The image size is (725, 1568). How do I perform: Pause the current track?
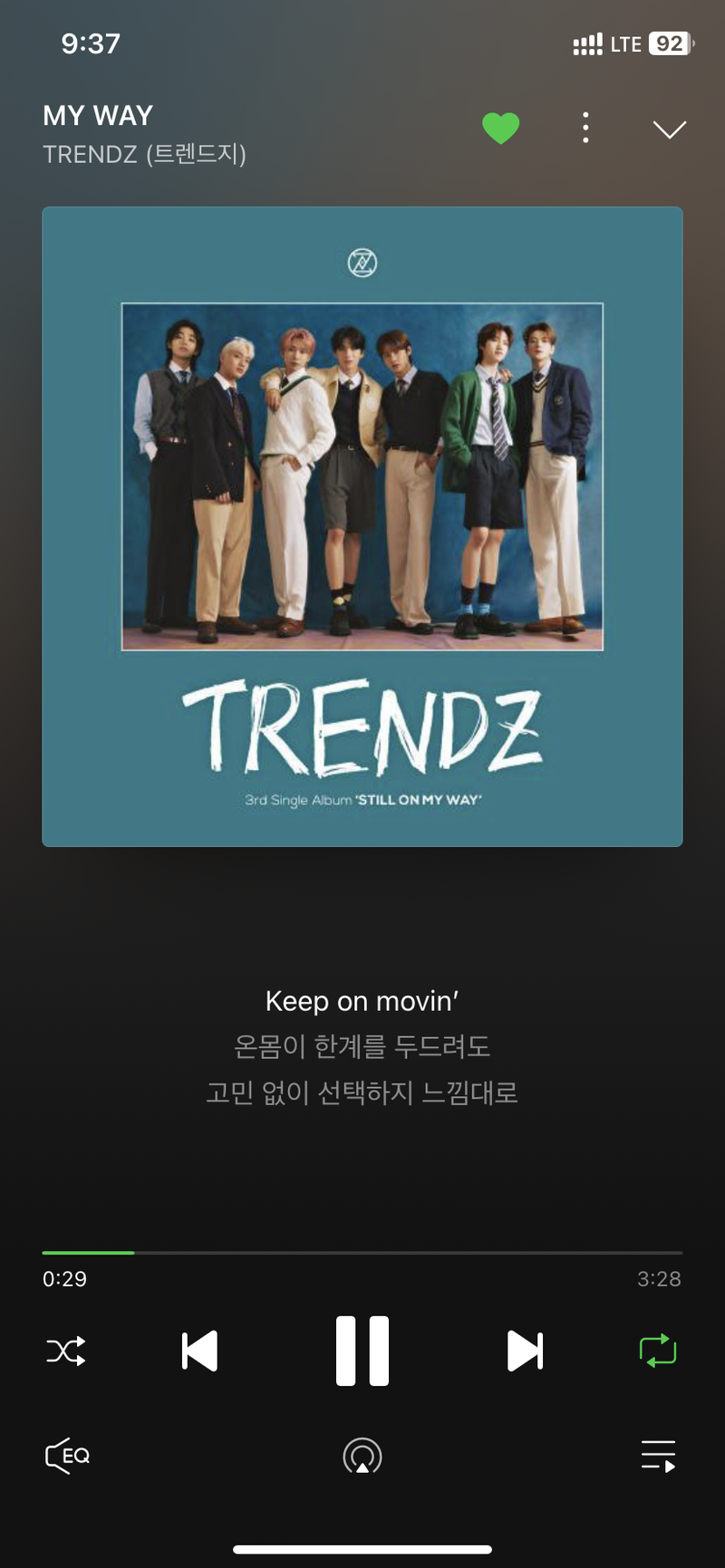[362, 1351]
